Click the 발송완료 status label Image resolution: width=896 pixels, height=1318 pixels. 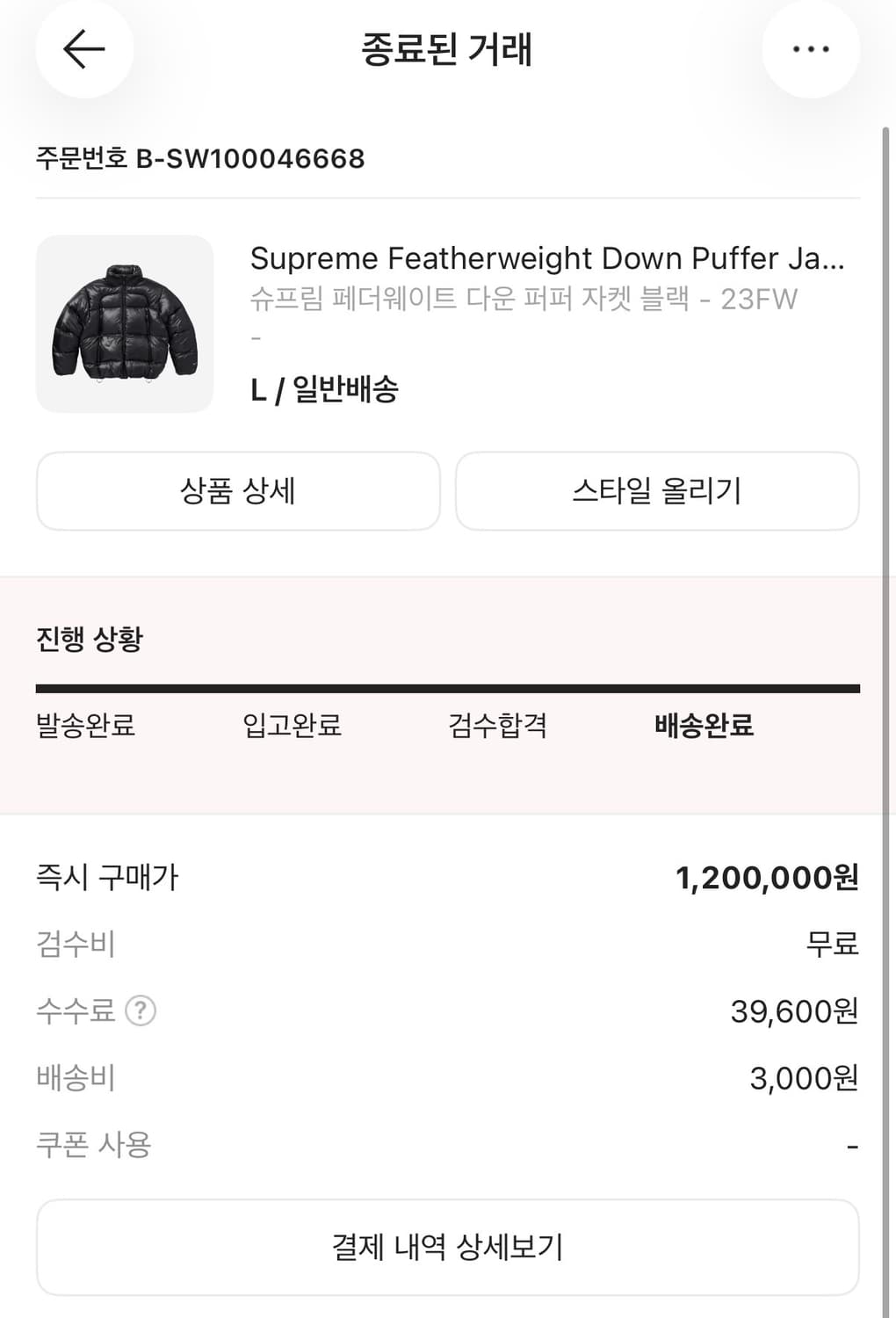tap(84, 727)
